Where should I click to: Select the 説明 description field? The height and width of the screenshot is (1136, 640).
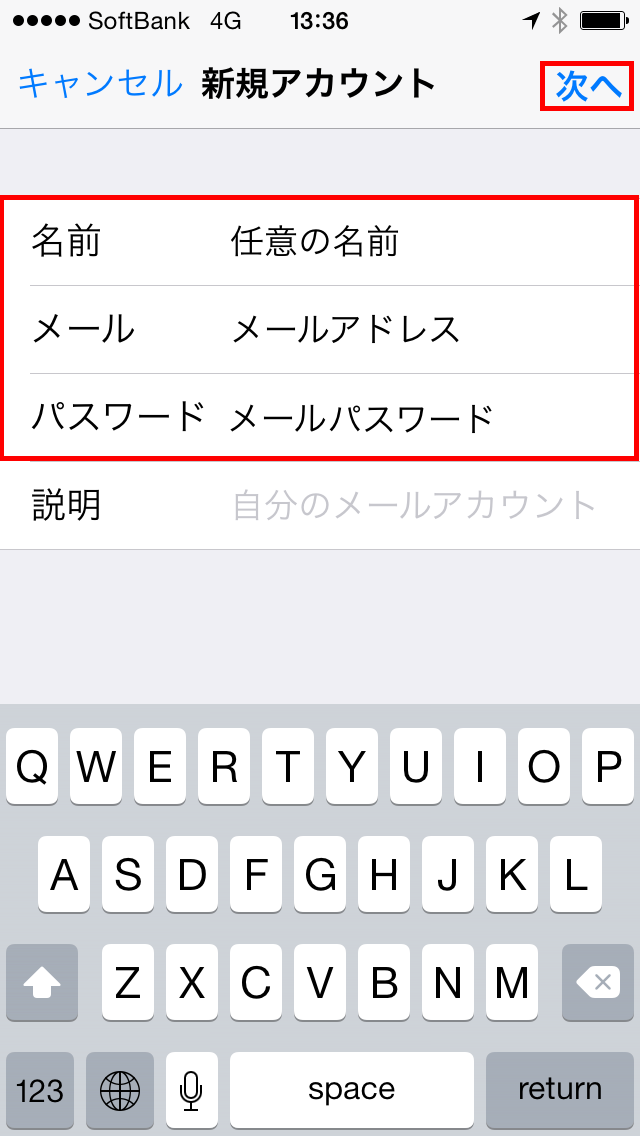pos(320,505)
